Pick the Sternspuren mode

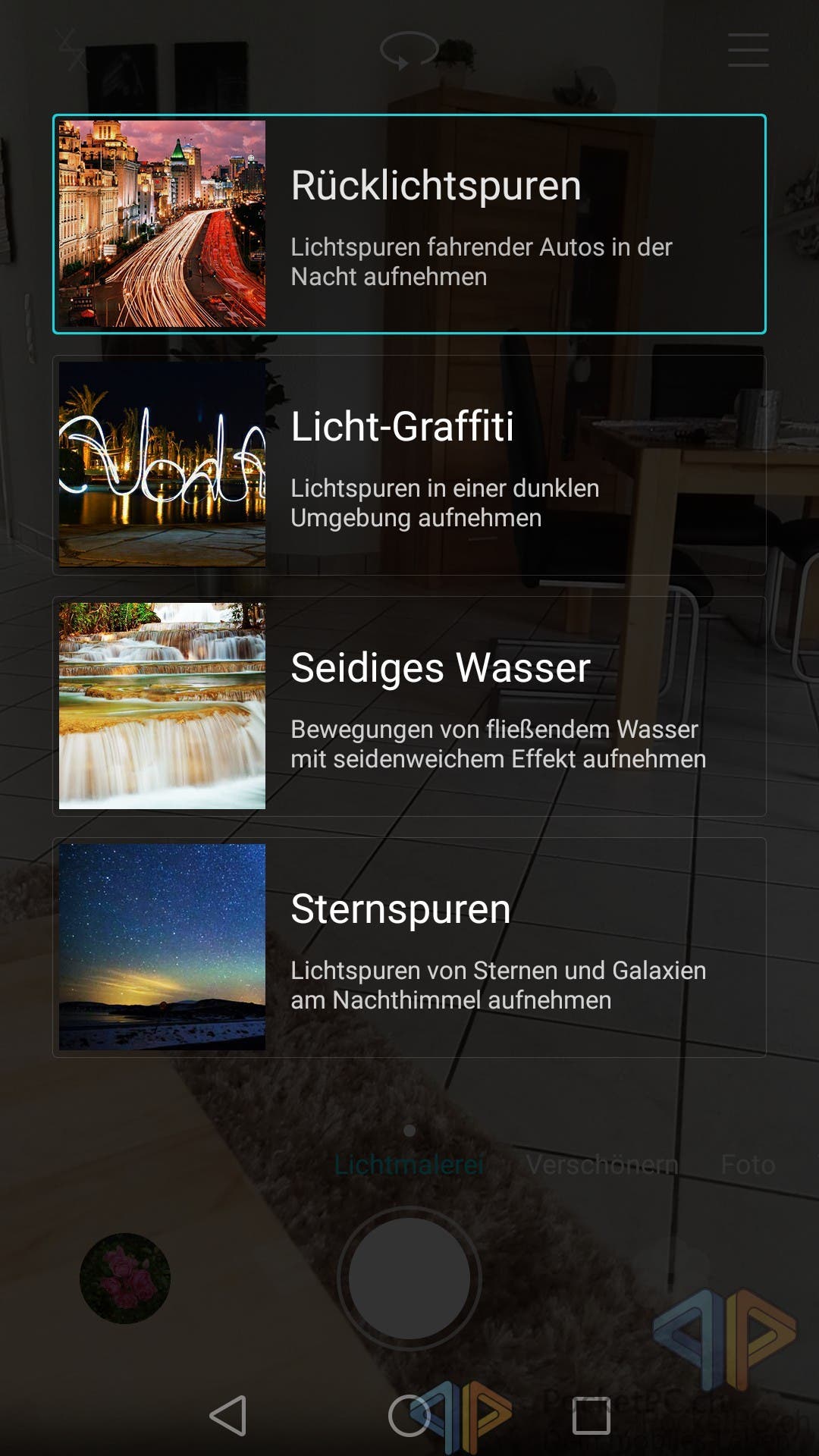coord(409,947)
